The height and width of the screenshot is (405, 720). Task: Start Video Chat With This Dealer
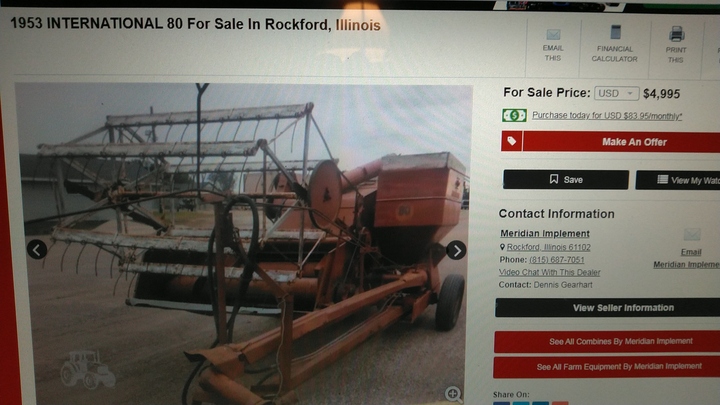tap(549, 272)
